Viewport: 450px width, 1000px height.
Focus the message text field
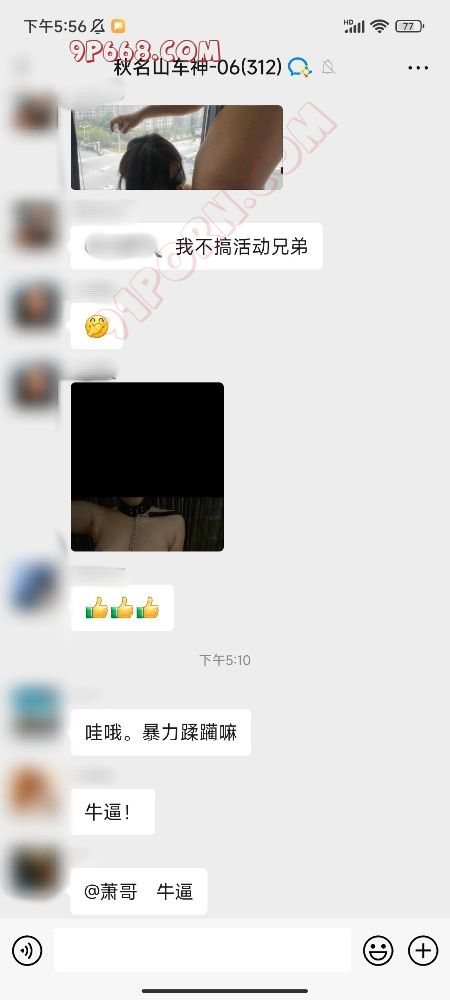tap(202, 950)
